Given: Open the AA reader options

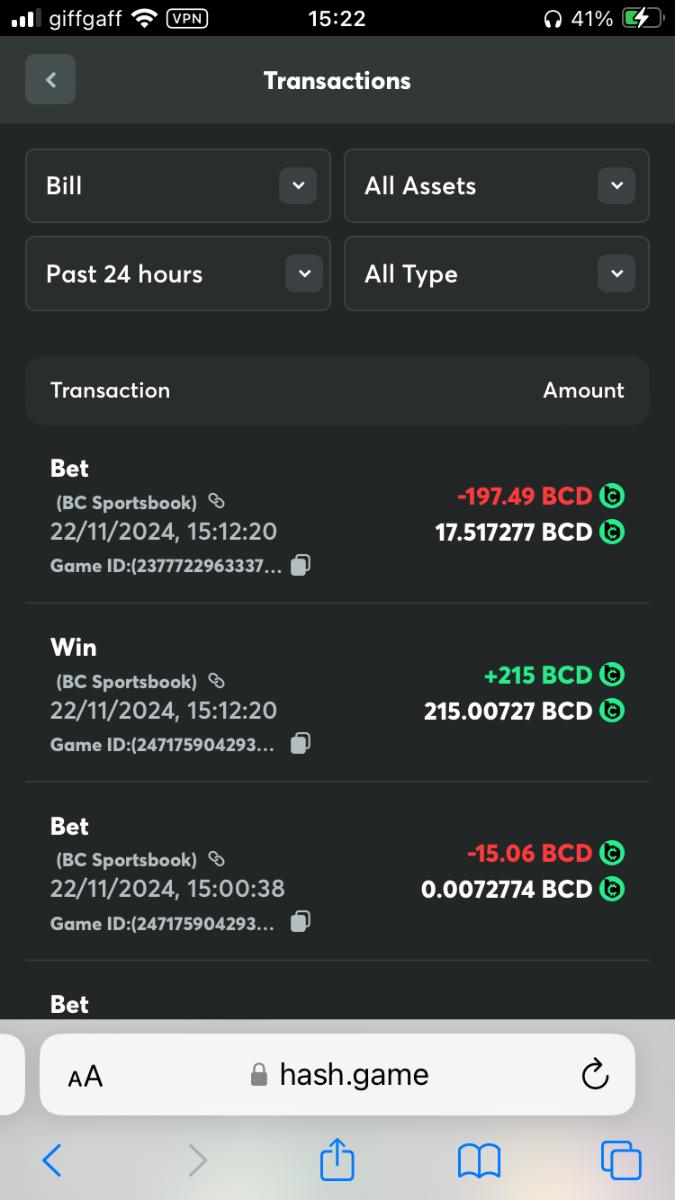Looking at the screenshot, I should (86, 1076).
